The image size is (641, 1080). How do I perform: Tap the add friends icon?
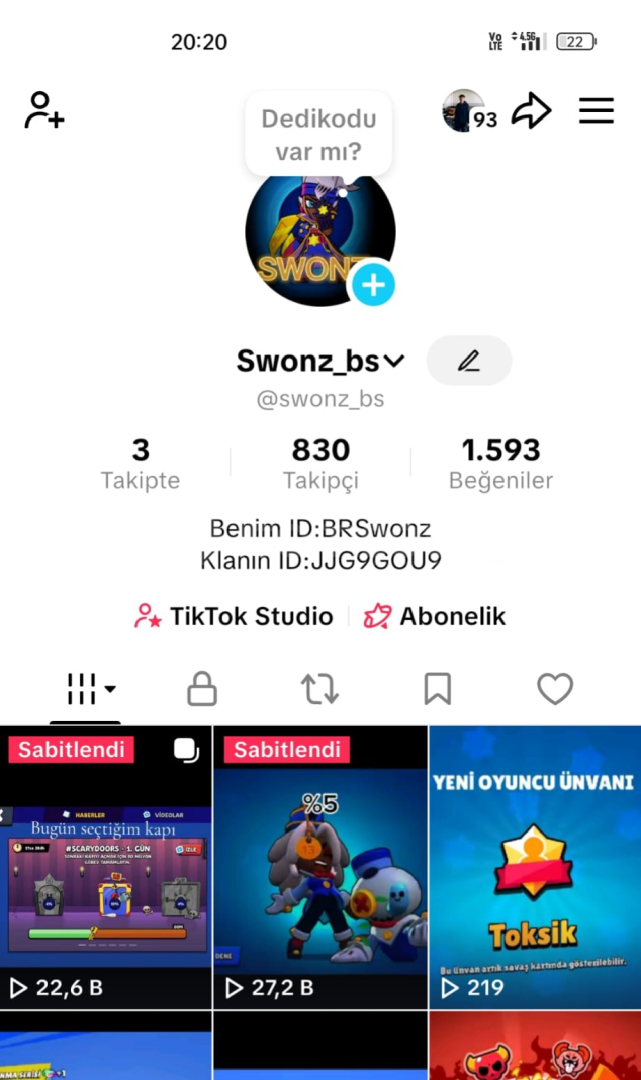[45, 110]
